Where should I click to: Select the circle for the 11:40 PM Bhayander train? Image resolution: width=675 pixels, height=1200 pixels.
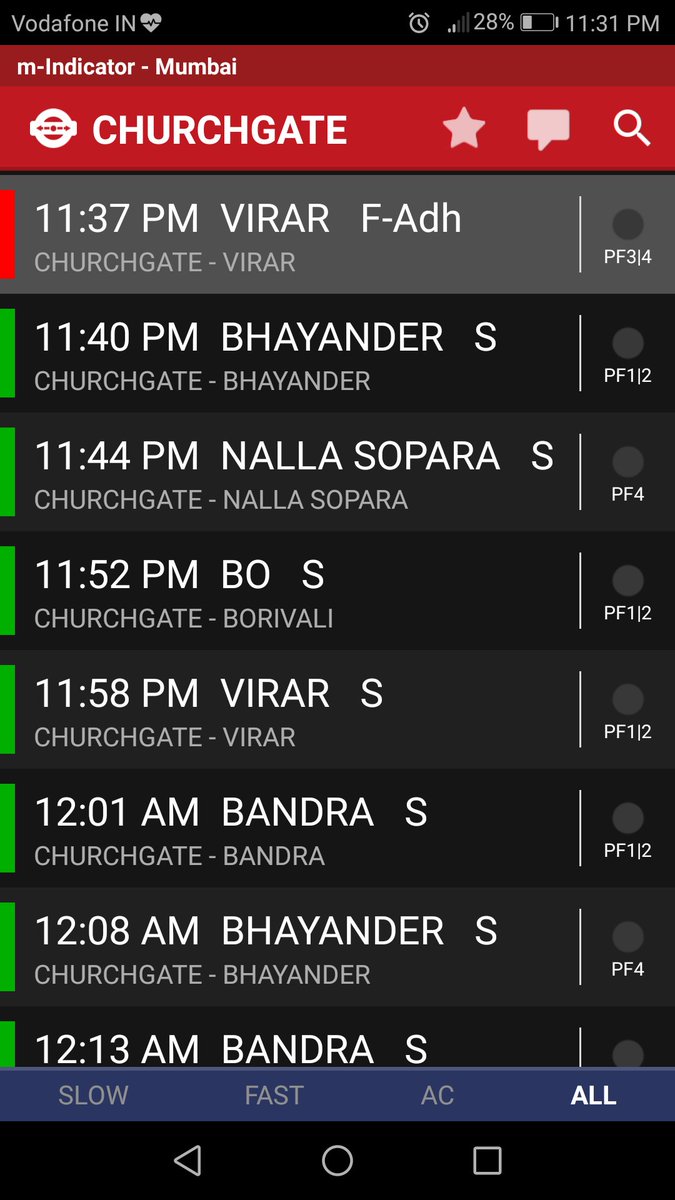[x=627, y=343]
